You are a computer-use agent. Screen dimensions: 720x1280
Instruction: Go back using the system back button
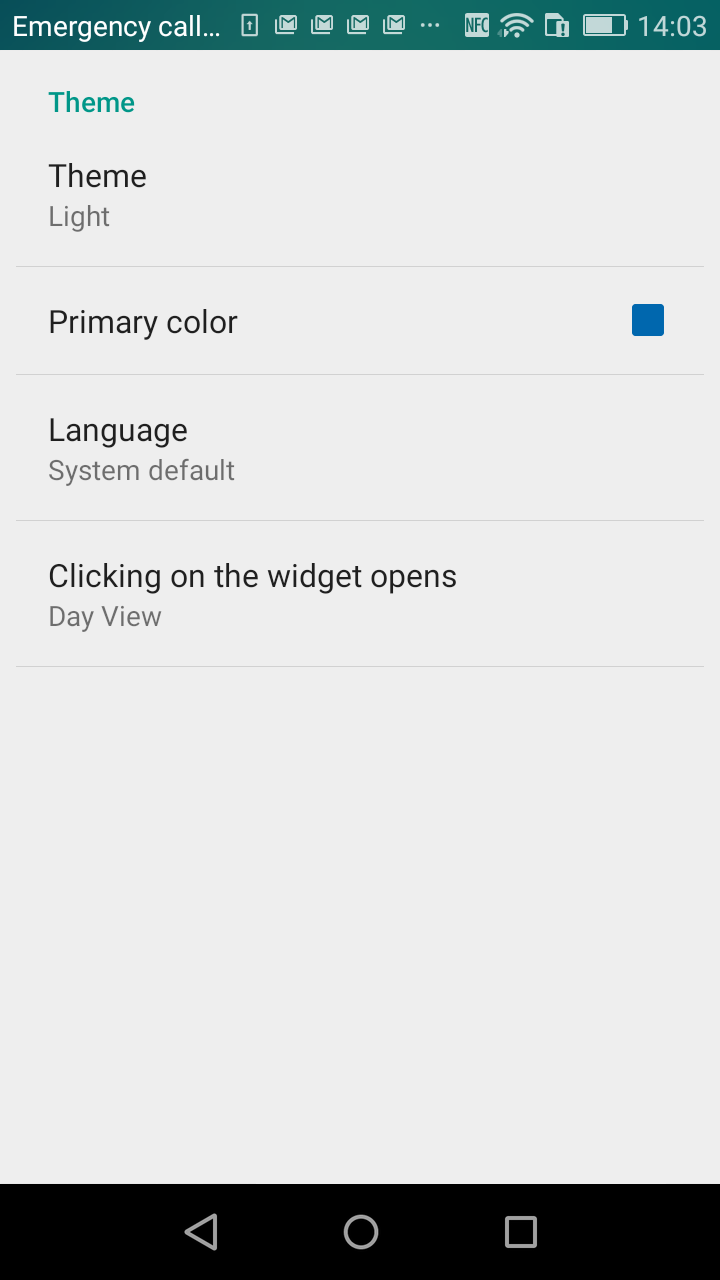pyautogui.click(x=201, y=1232)
